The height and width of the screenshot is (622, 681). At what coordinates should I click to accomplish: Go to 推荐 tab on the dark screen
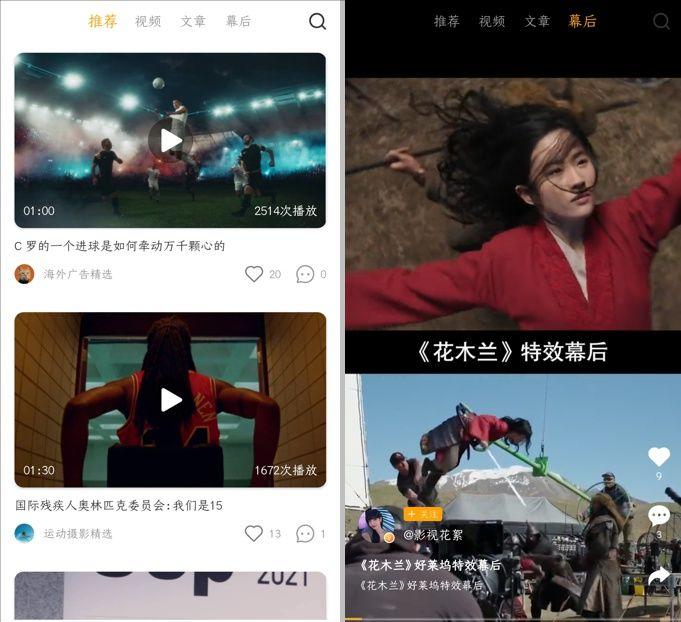[x=446, y=21]
